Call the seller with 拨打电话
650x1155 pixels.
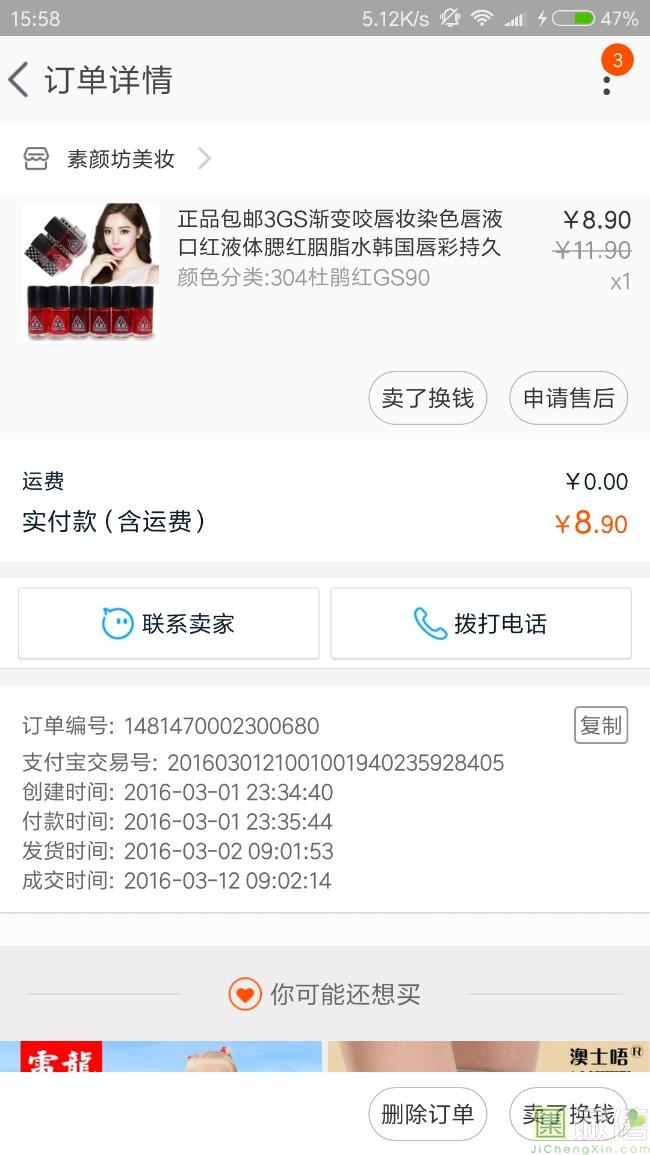[x=480, y=623]
